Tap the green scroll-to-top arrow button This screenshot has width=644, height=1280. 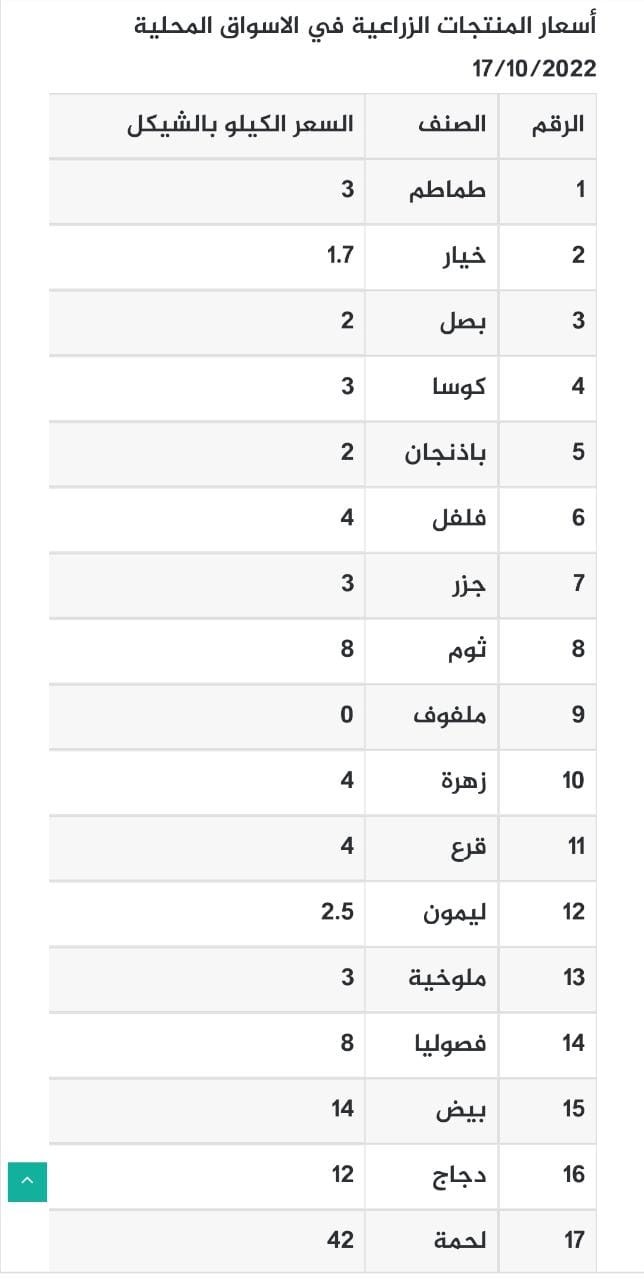[27, 1182]
